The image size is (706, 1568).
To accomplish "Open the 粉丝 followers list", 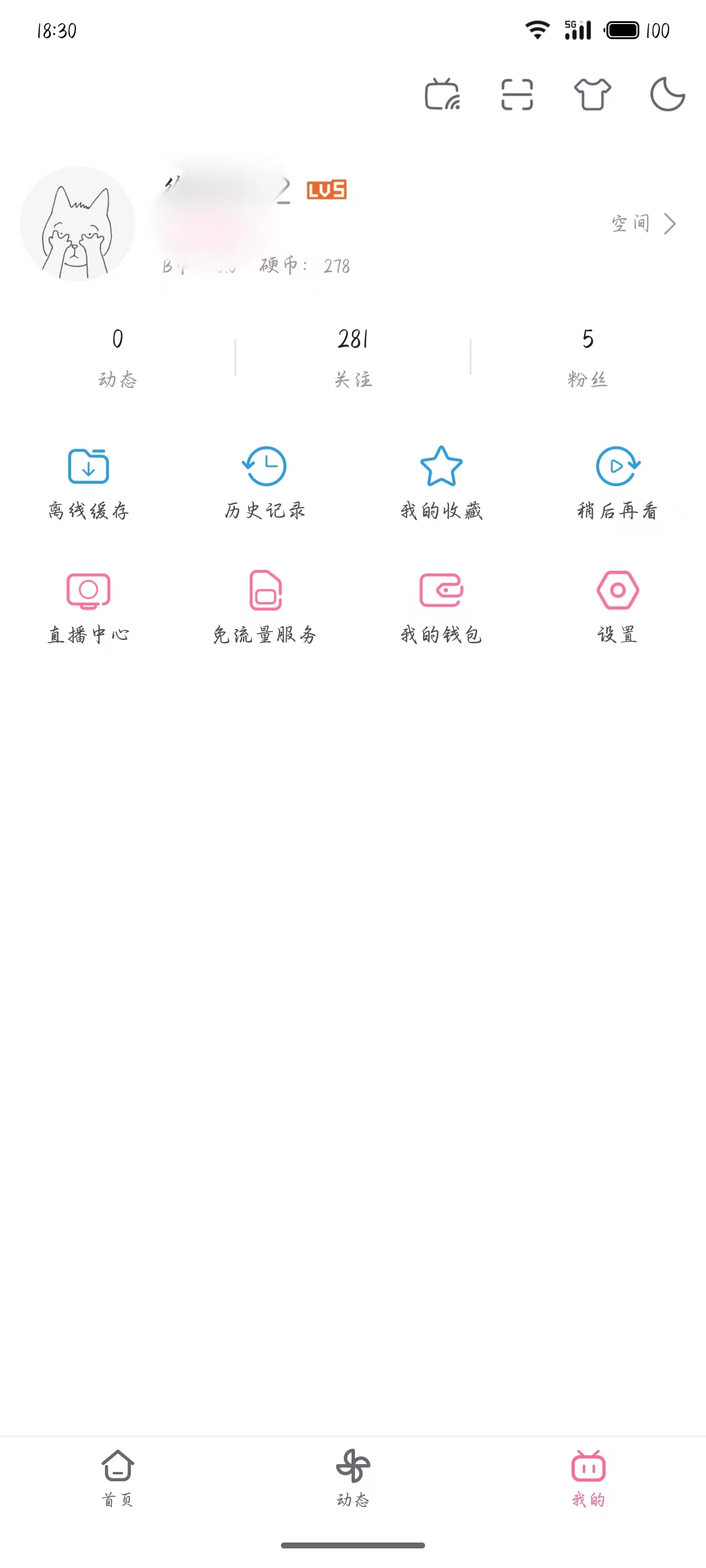I will (x=587, y=357).
